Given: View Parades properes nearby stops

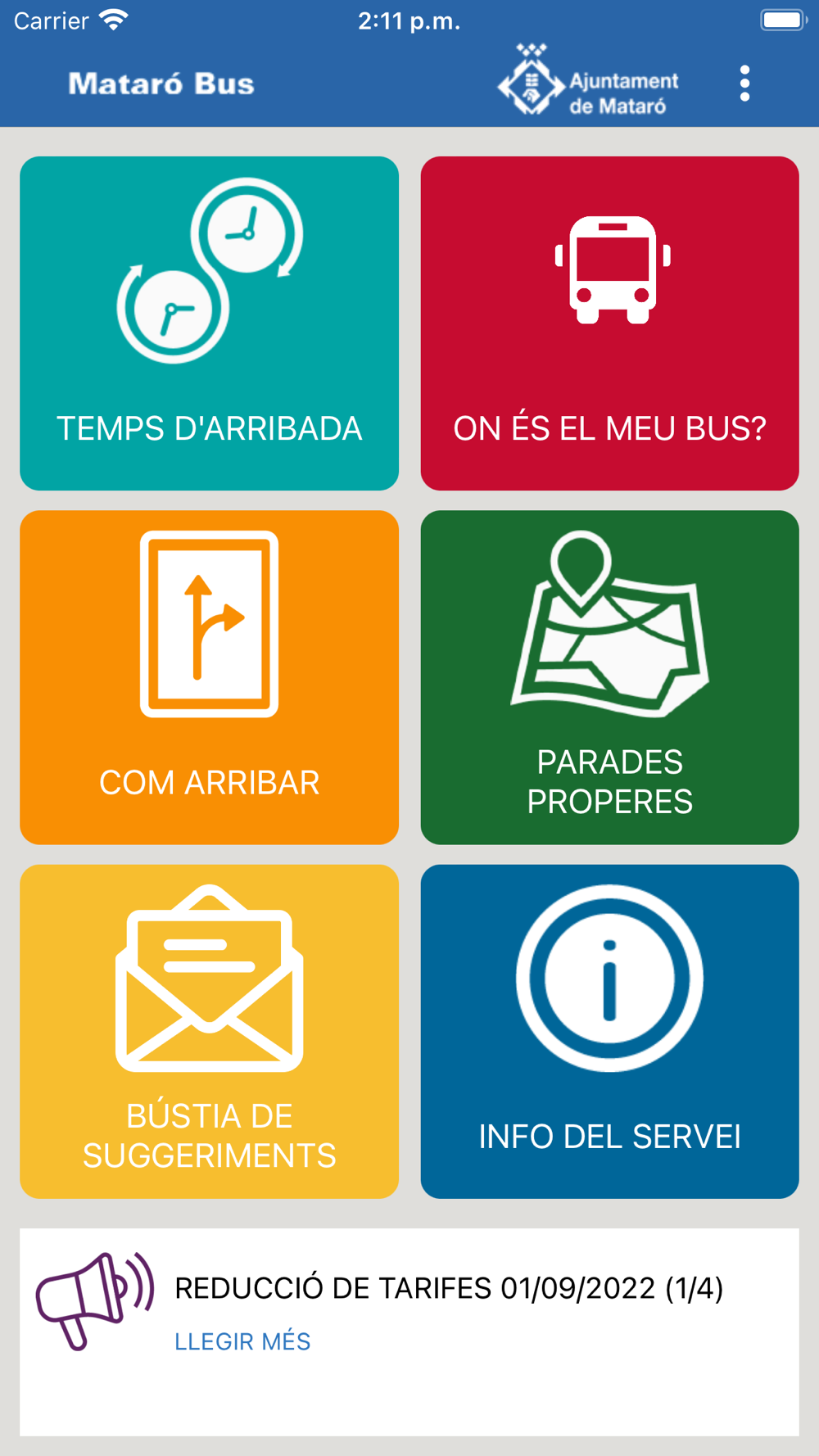Looking at the screenshot, I should 609,677.
